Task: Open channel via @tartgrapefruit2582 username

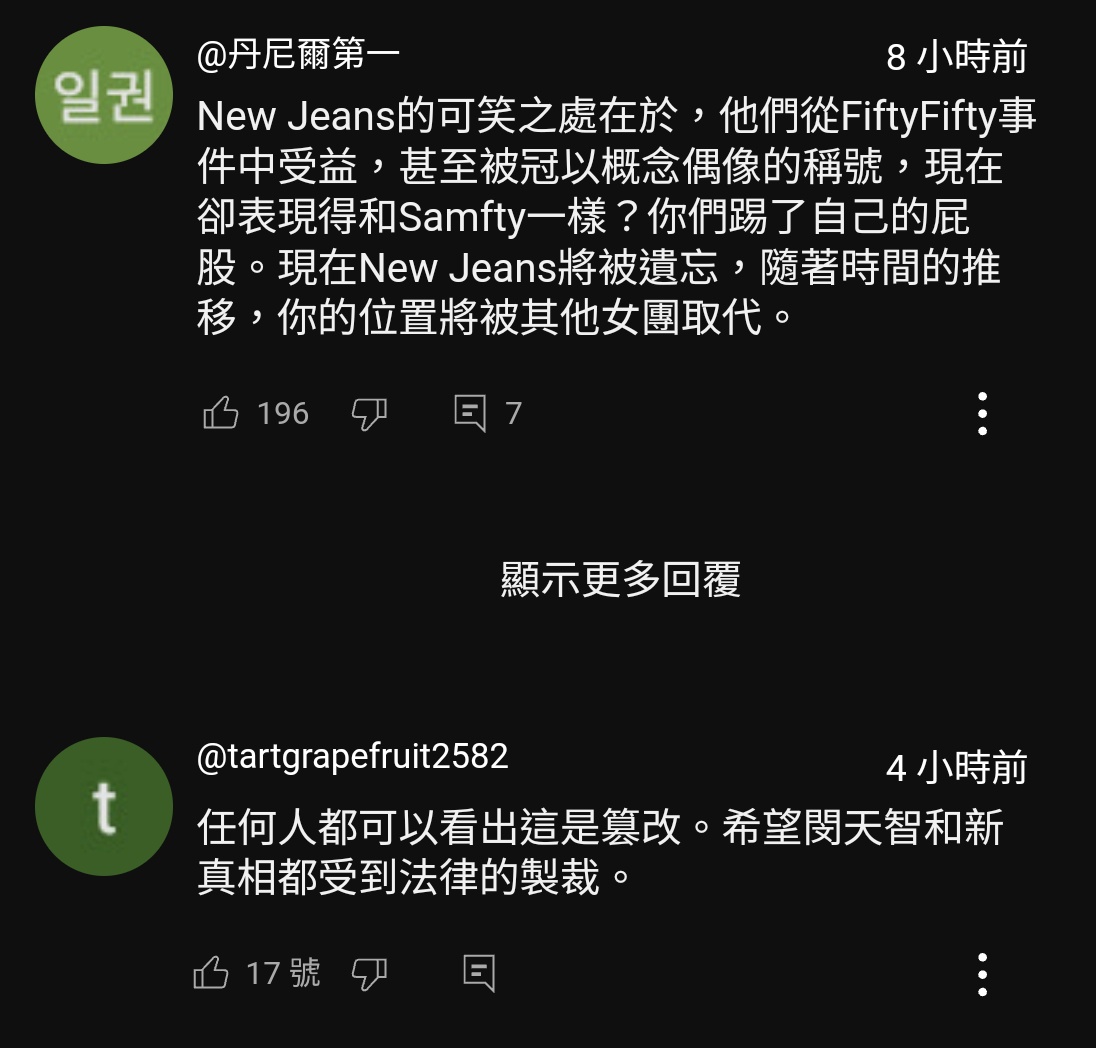Action: pos(352,756)
